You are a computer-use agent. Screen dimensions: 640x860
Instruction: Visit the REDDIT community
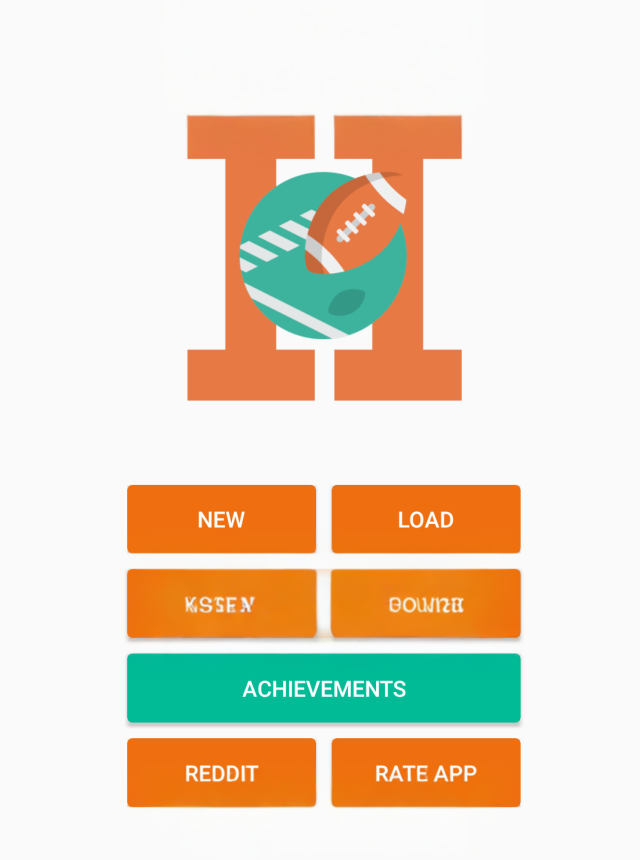(x=221, y=773)
